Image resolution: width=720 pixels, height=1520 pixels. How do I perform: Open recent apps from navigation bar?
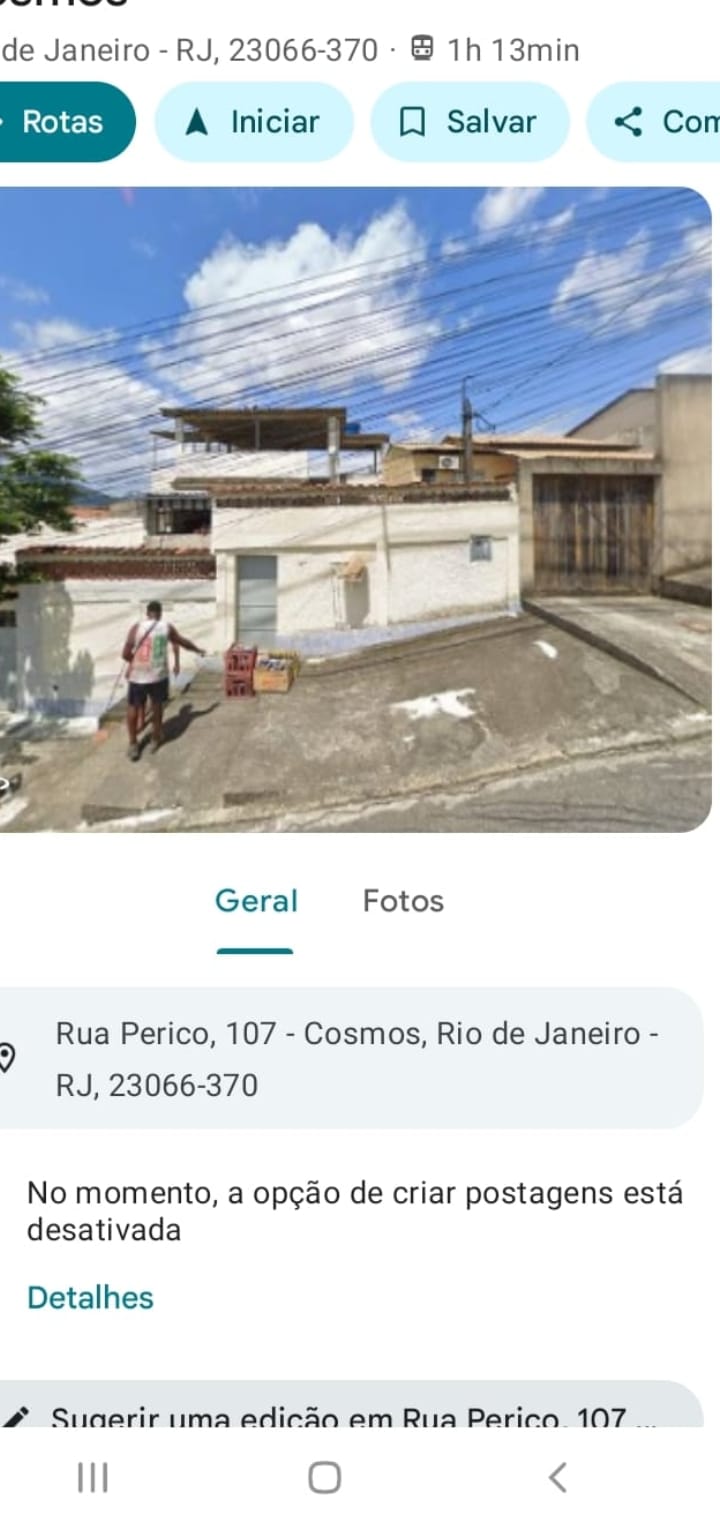tap(93, 1477)
